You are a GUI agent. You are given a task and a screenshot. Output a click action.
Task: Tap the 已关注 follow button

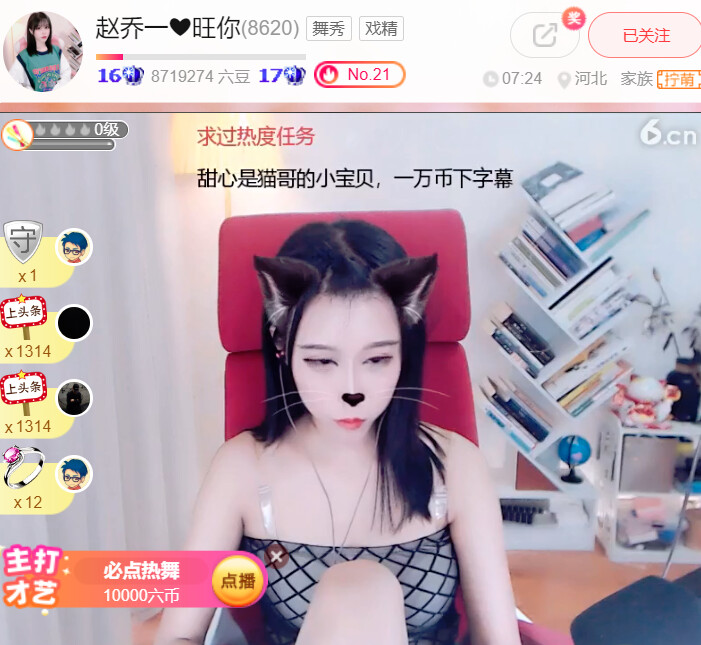pos(645,36)
